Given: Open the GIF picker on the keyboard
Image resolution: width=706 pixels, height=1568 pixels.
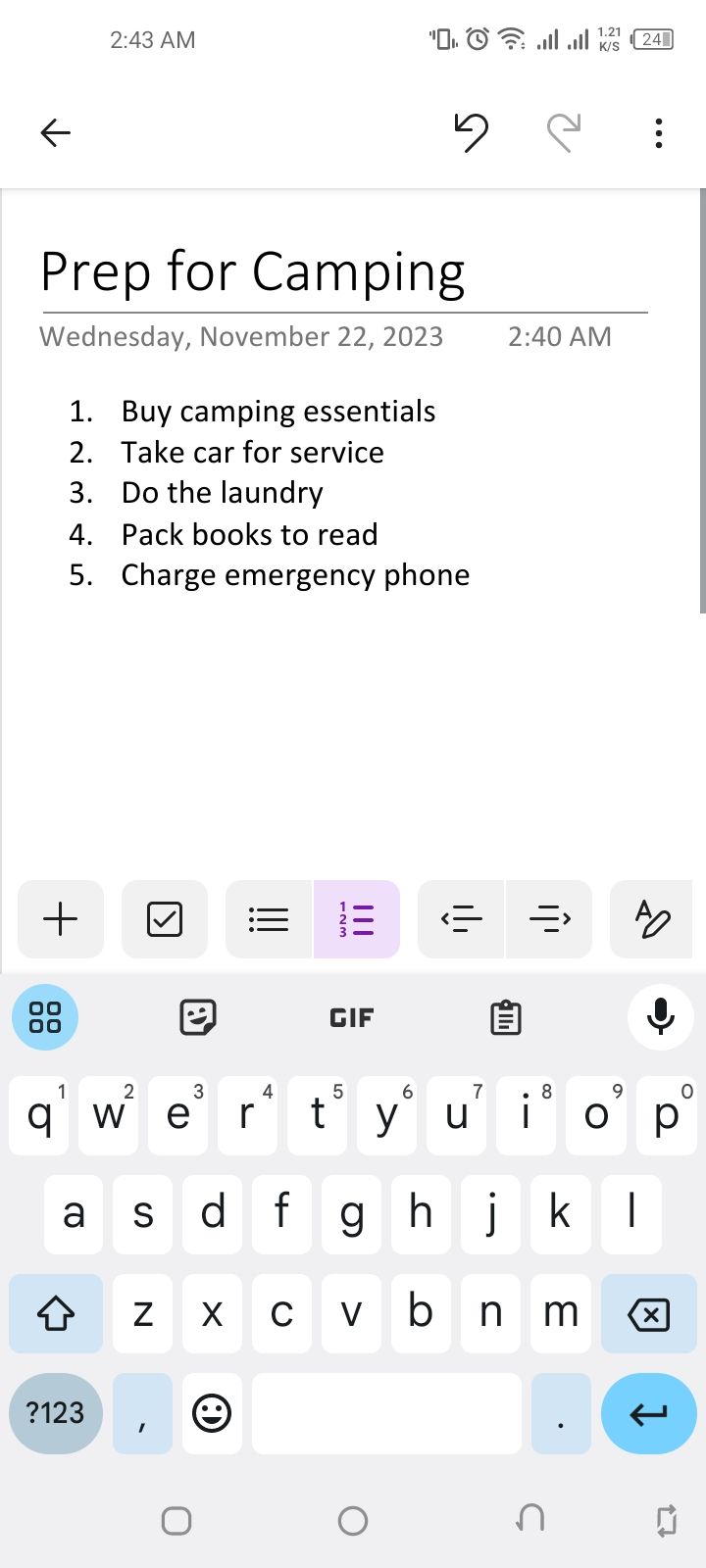Looking at the screenshot, I should tap(350, 1017).
